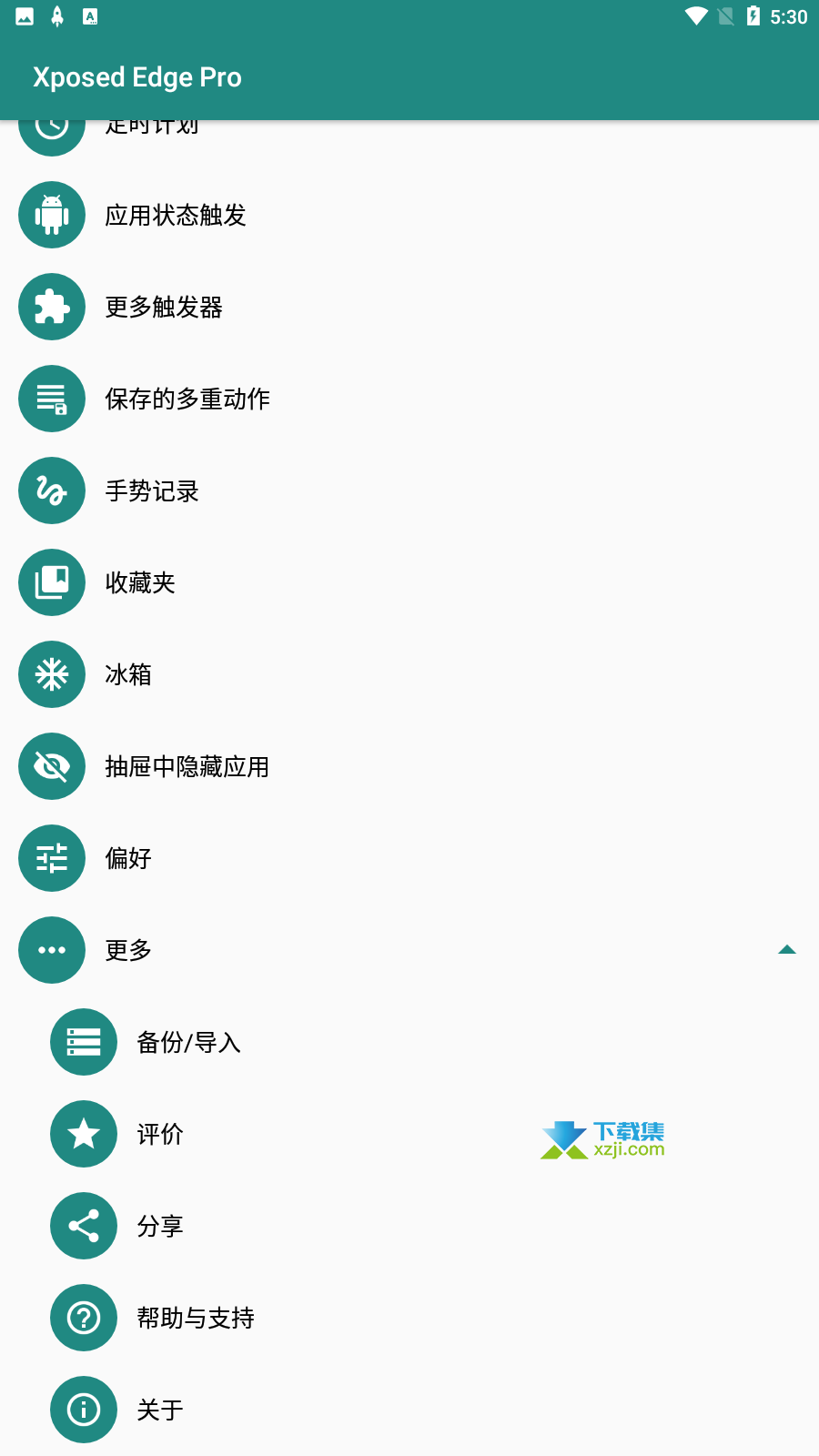This screenshot has height=1456, width=819.
Task: Open 冰箱 entry
Action: click(409, 674)
